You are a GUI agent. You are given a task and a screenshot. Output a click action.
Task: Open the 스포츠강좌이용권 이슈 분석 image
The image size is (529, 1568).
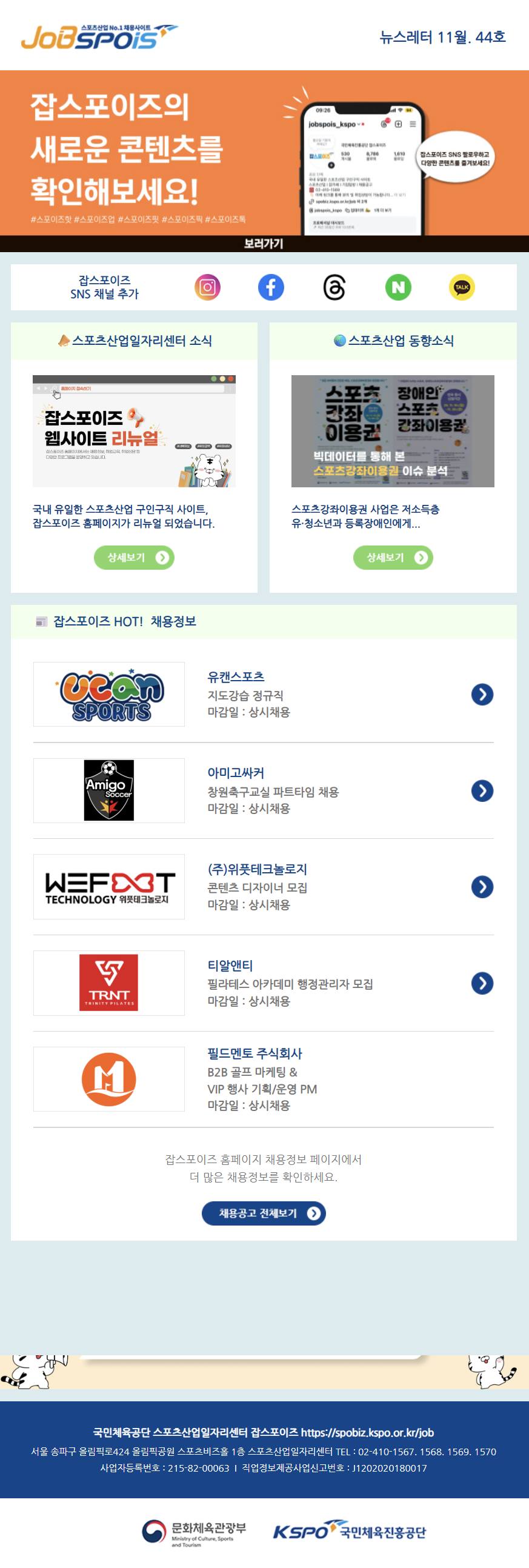pyautogui.click(x=393, y=431)
